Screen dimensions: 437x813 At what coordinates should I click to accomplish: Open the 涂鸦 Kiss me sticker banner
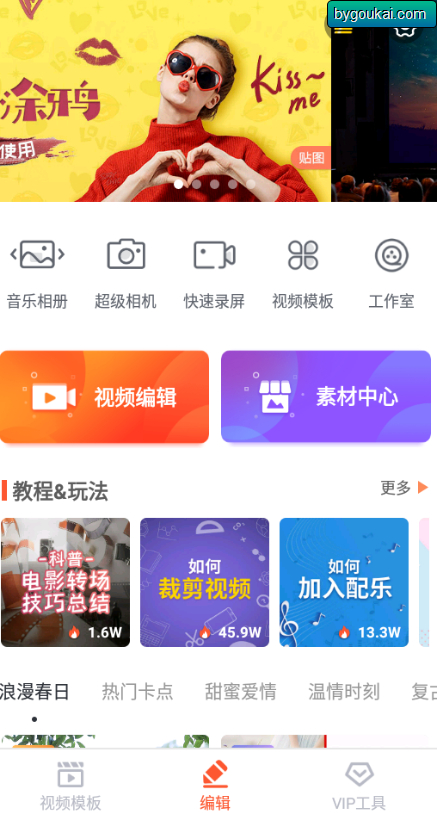[165, 101]
